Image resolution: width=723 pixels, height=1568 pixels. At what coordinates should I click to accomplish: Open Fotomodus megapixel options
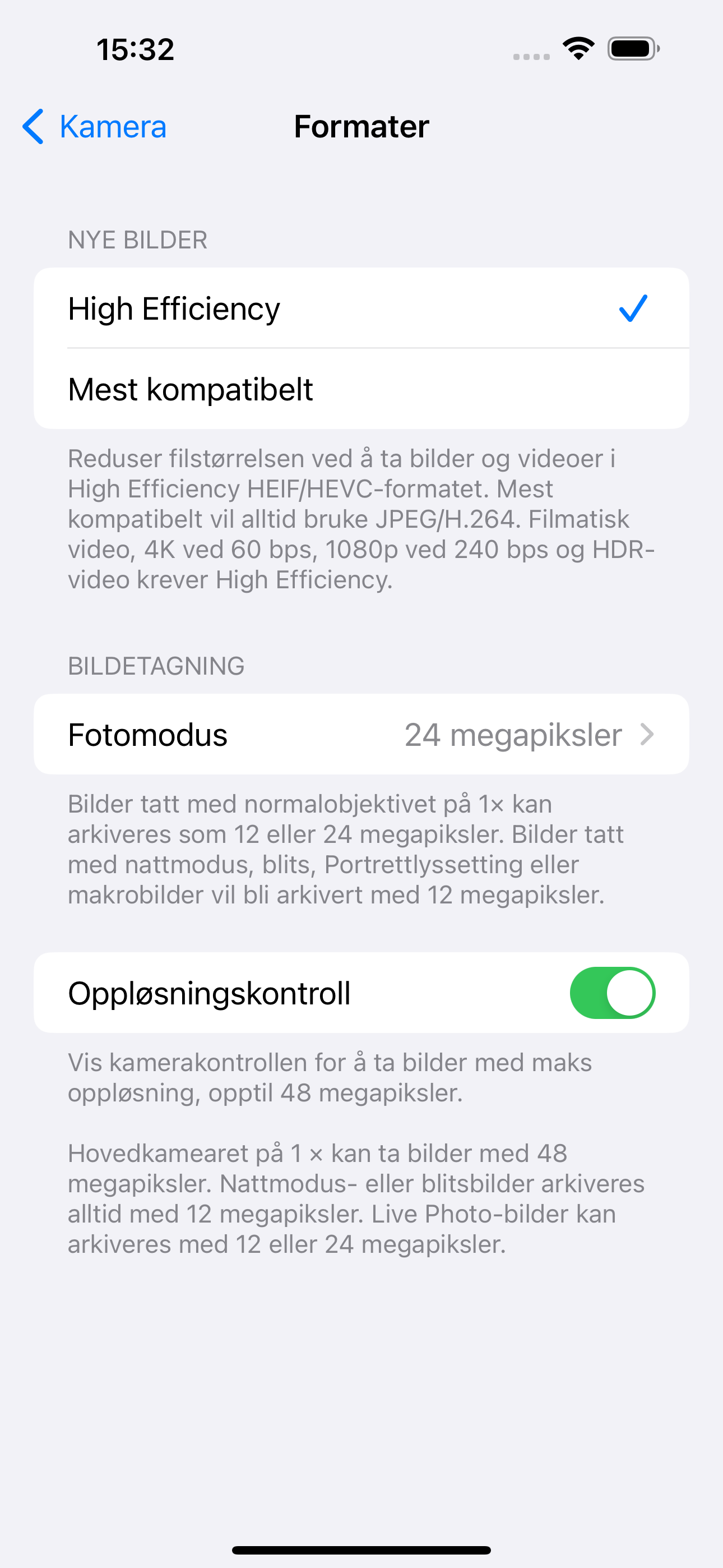click(x=360, y=735)
